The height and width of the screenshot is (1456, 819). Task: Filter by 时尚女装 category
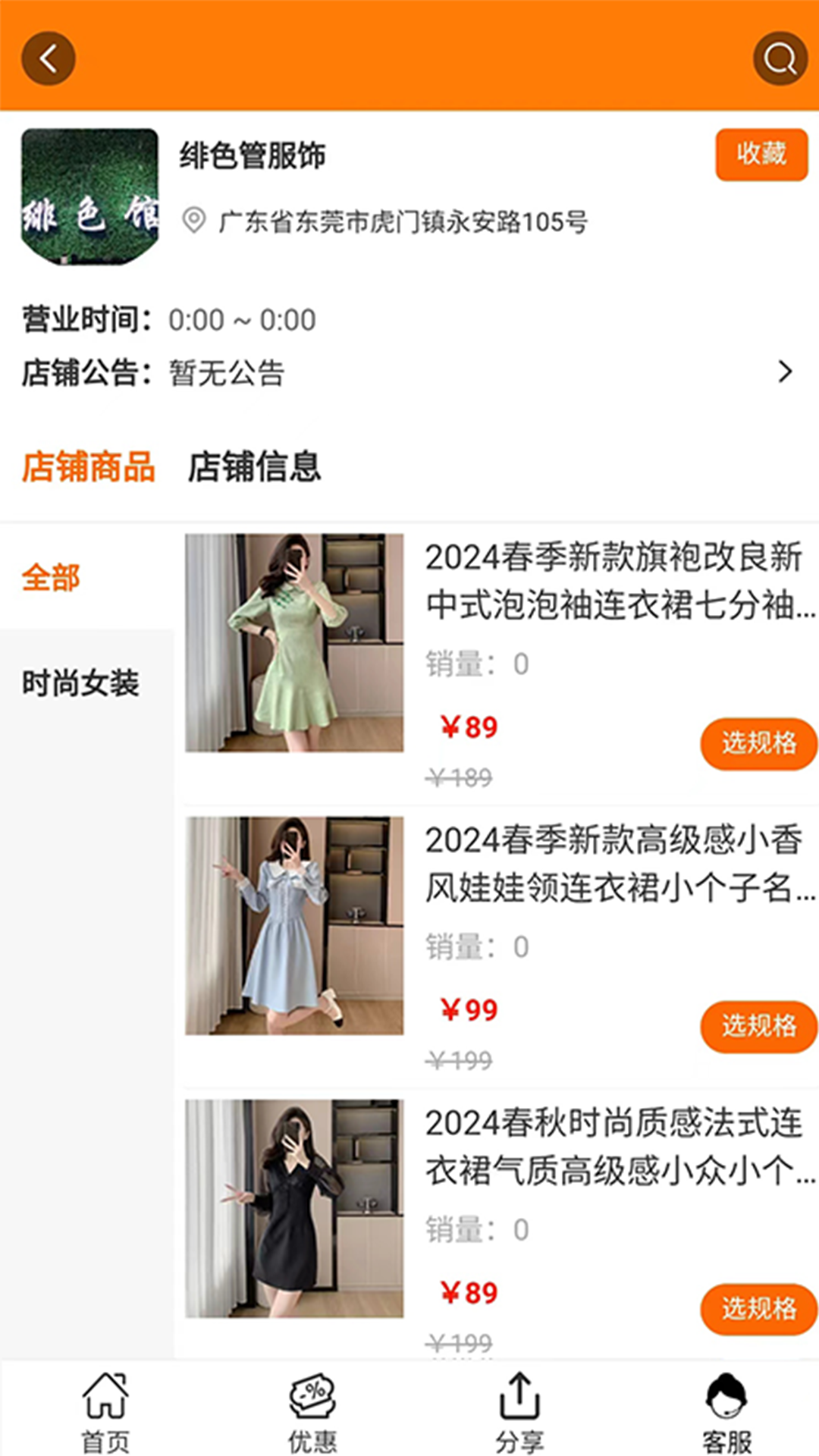pyautogui.click(x=80, y=683)
